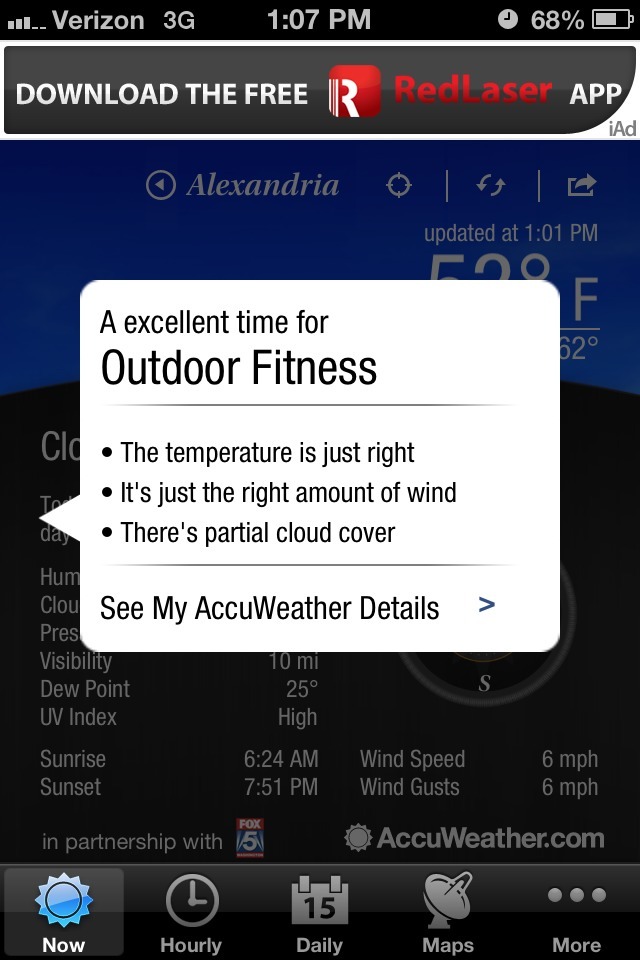Image resolution: width=640 pixels, height=960 pixels.
Task: Open the More tab
Action: click(x=577, y=912)
